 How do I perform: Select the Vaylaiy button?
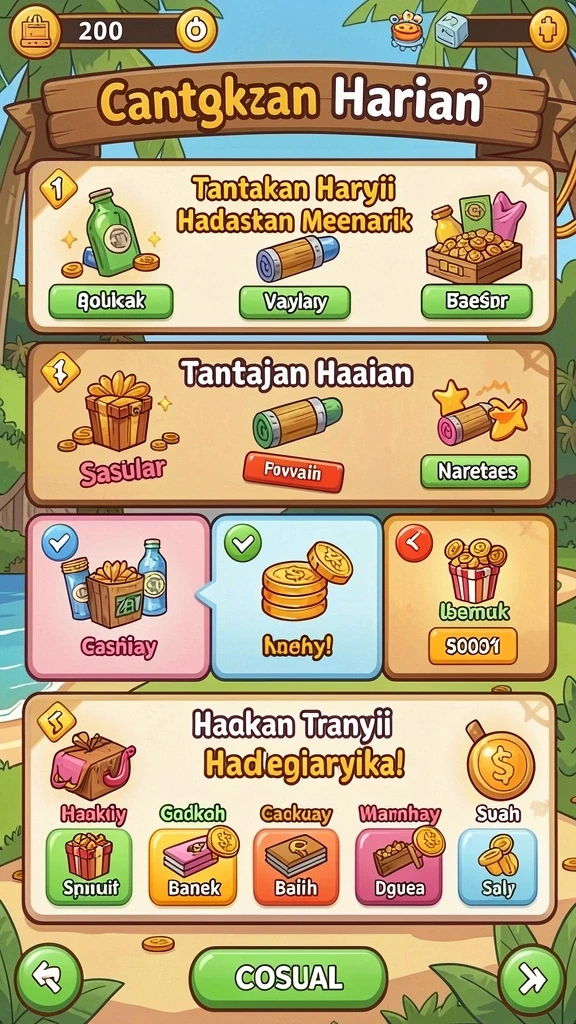point(295,302)
